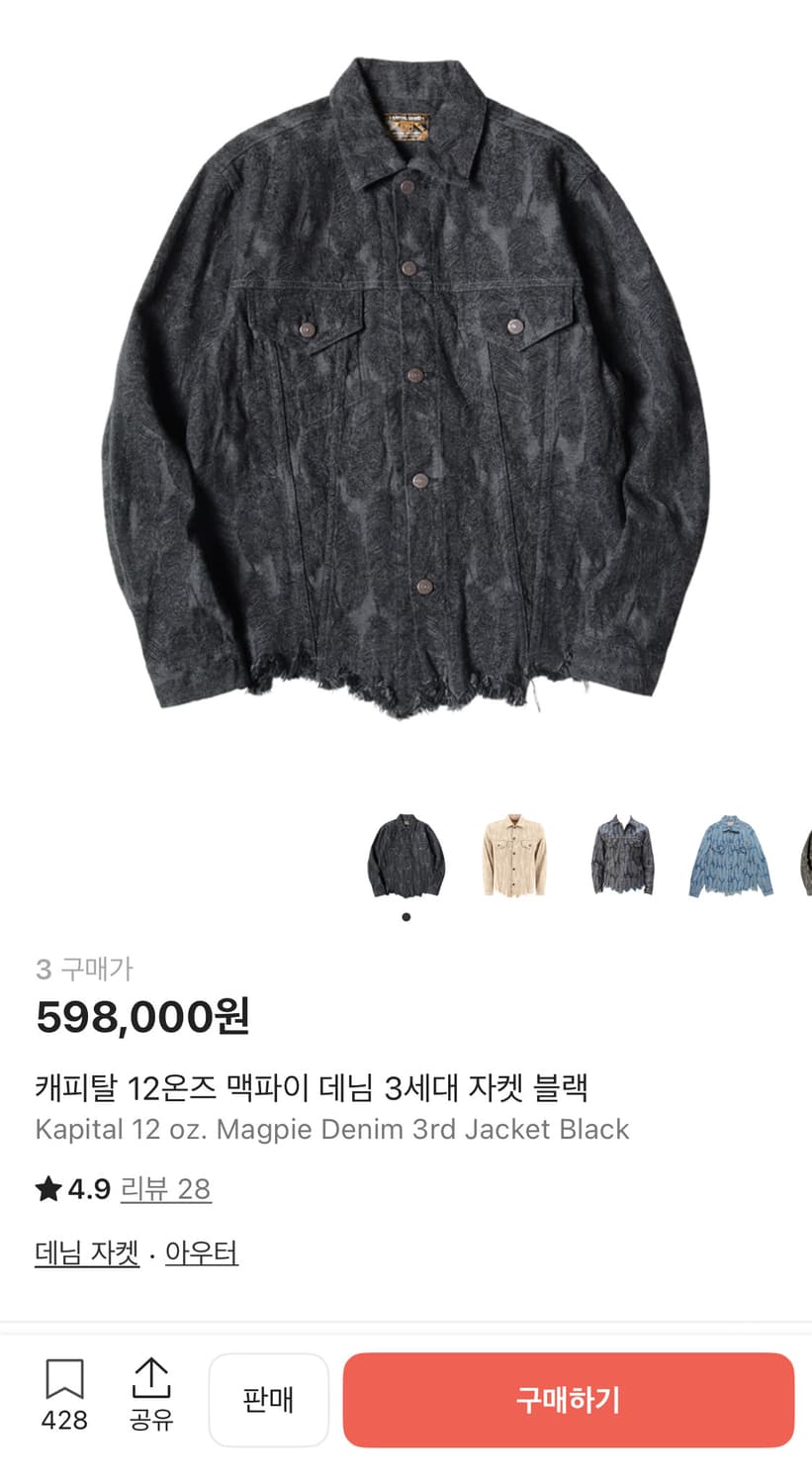Tap the English product name text

click(330, 1129)
